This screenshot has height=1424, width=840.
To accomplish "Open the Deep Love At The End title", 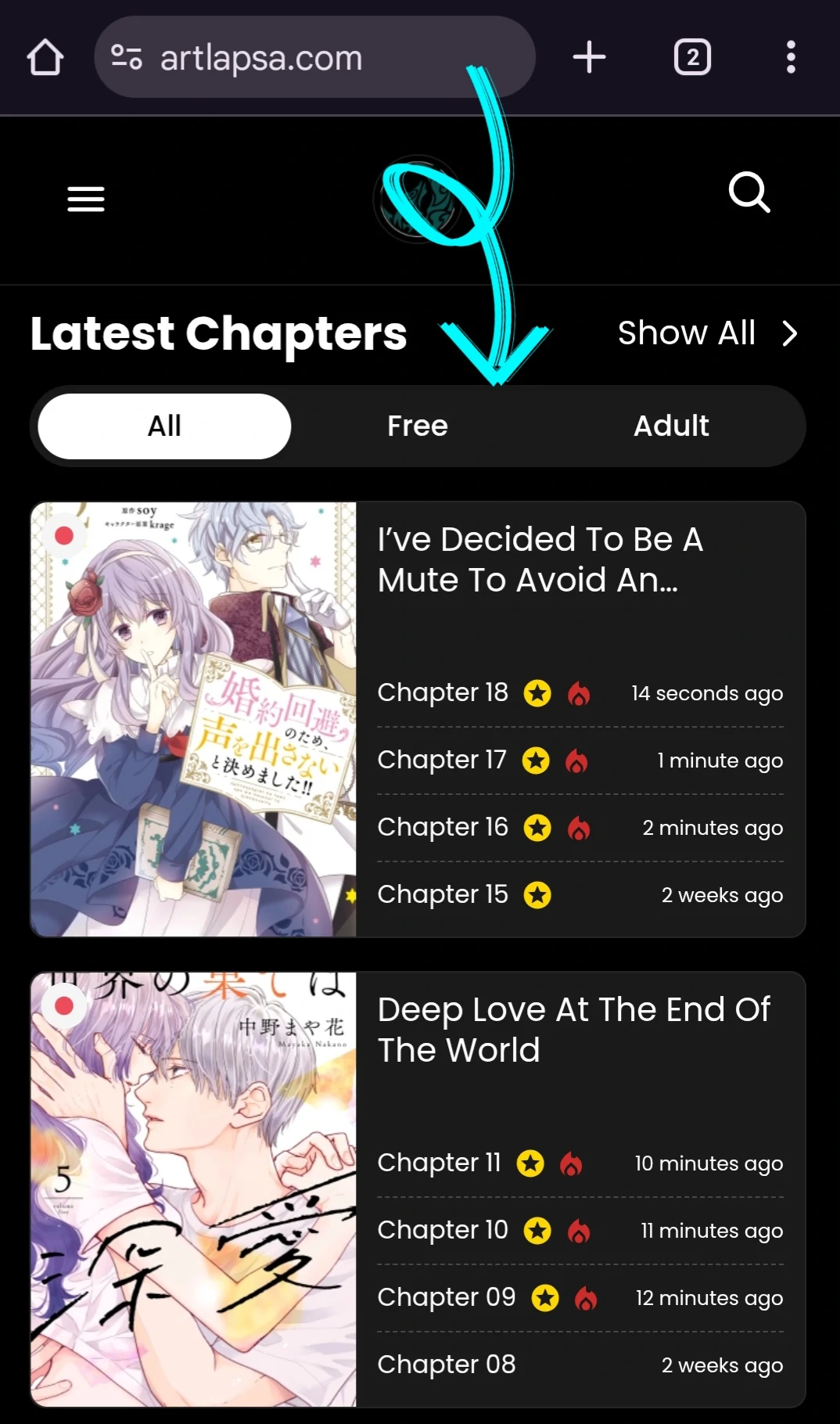I will (573, 1030).
